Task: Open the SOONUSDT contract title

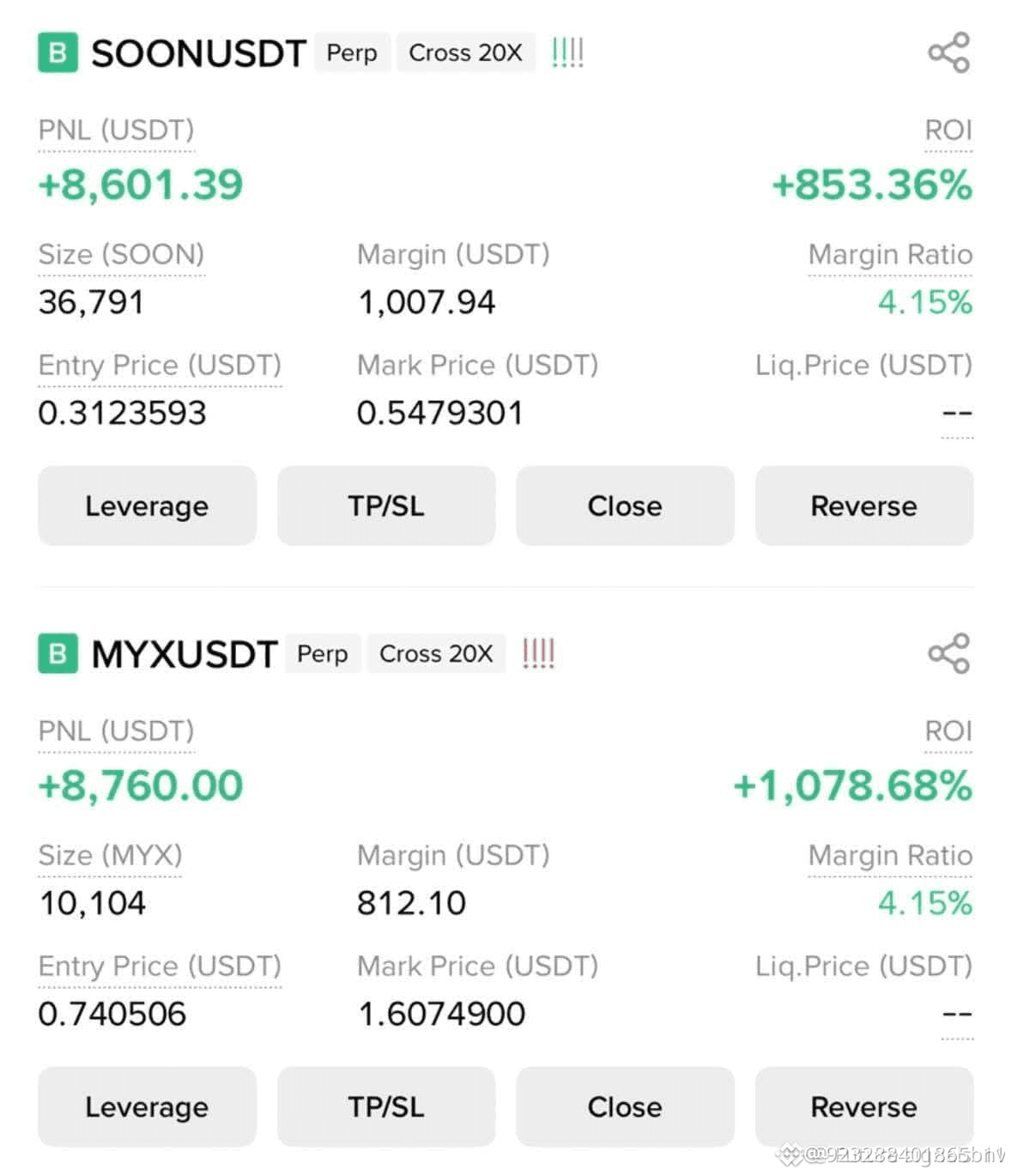Action: 198,53
